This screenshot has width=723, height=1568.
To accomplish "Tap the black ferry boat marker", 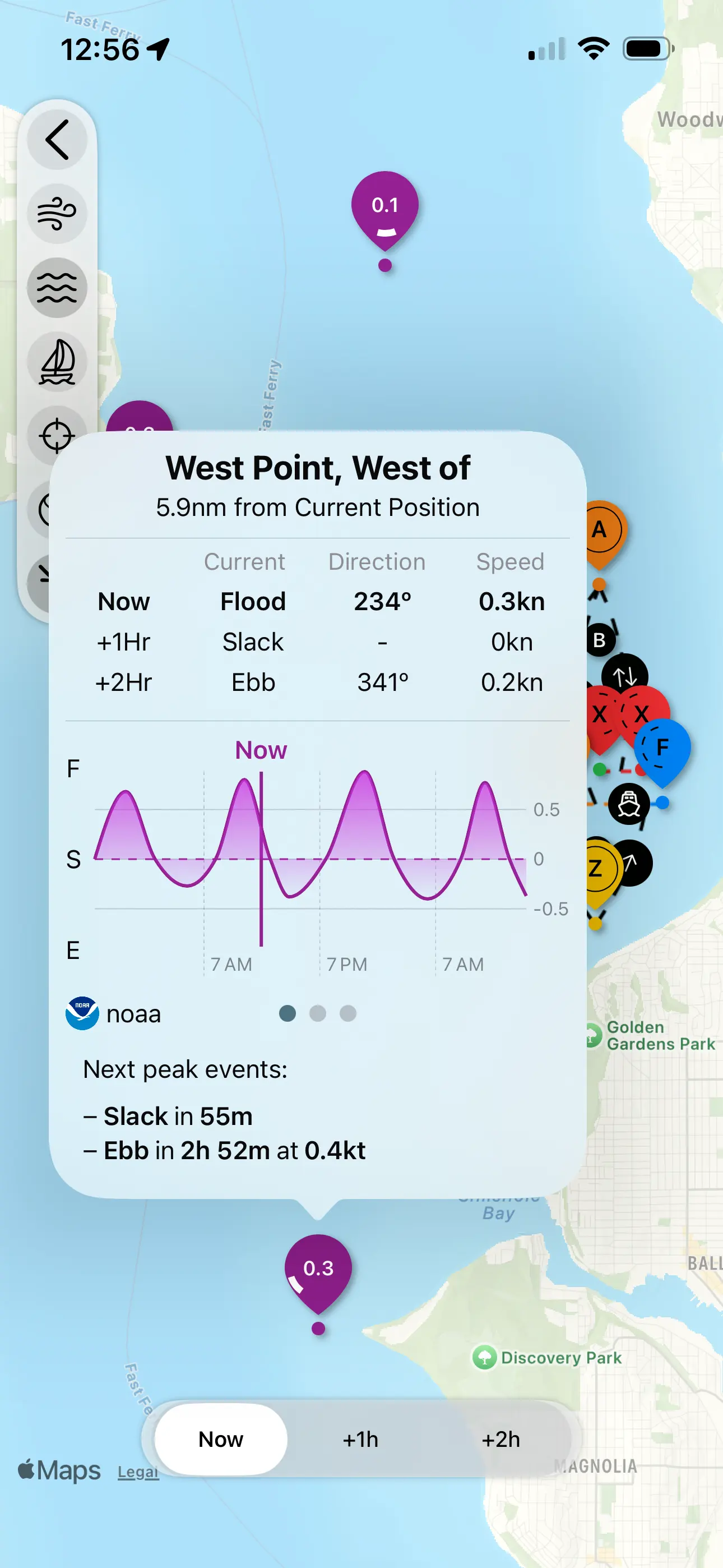I will 629,804.
